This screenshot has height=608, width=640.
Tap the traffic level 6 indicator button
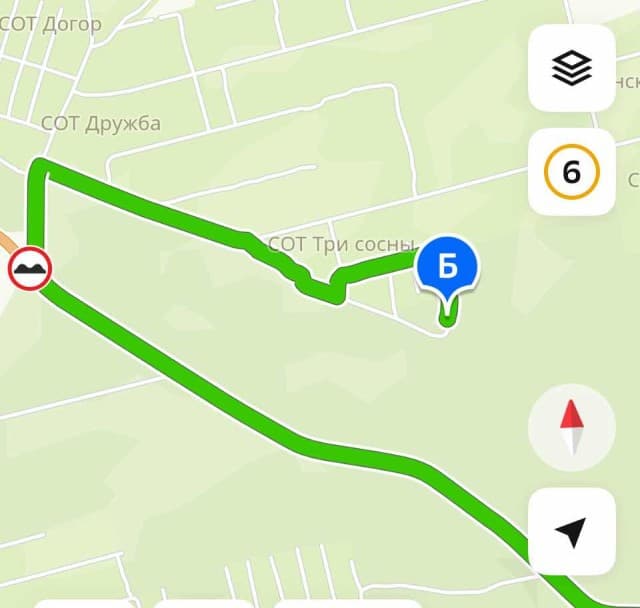point(571,172)
